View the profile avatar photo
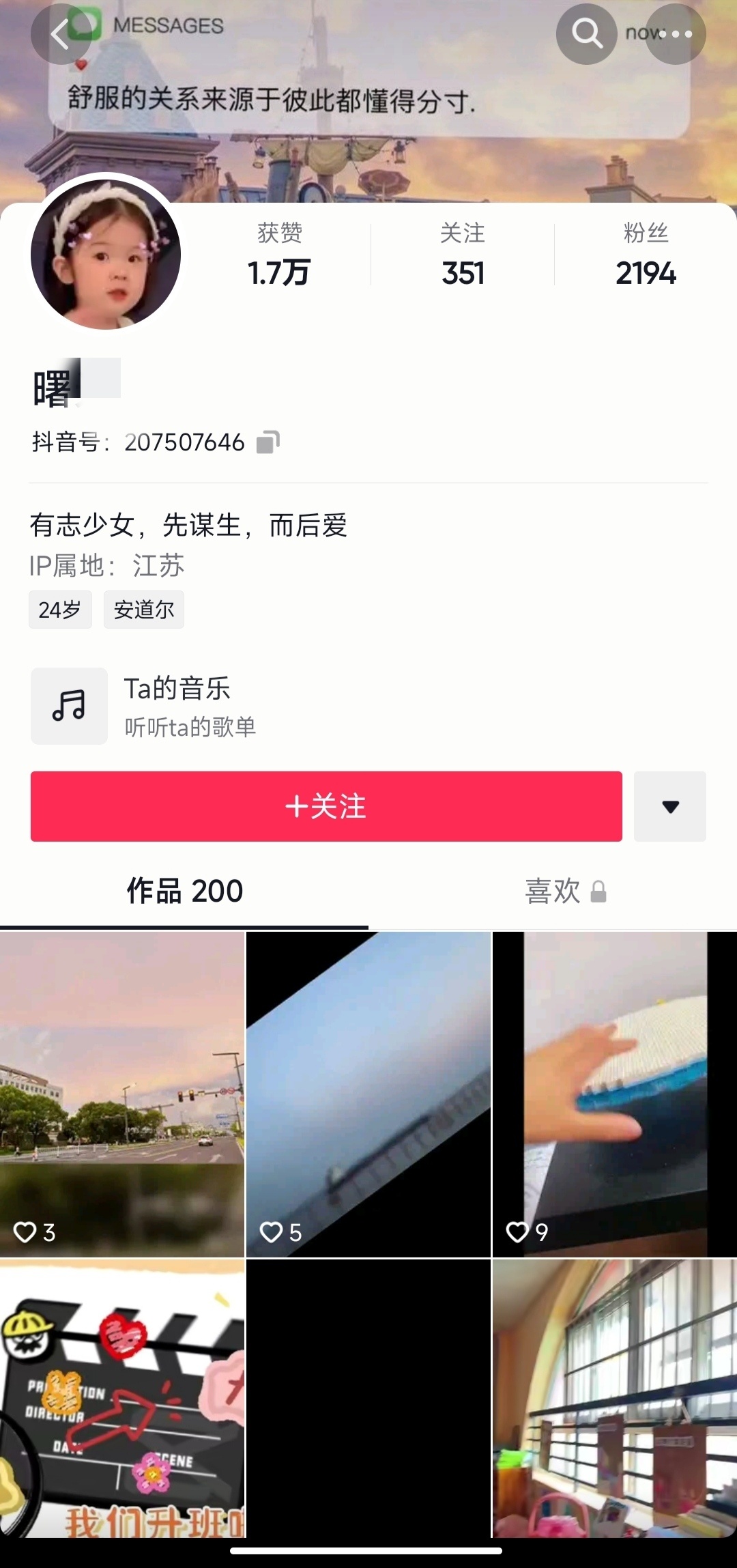 pyautogui.click(x=106, y=255)
